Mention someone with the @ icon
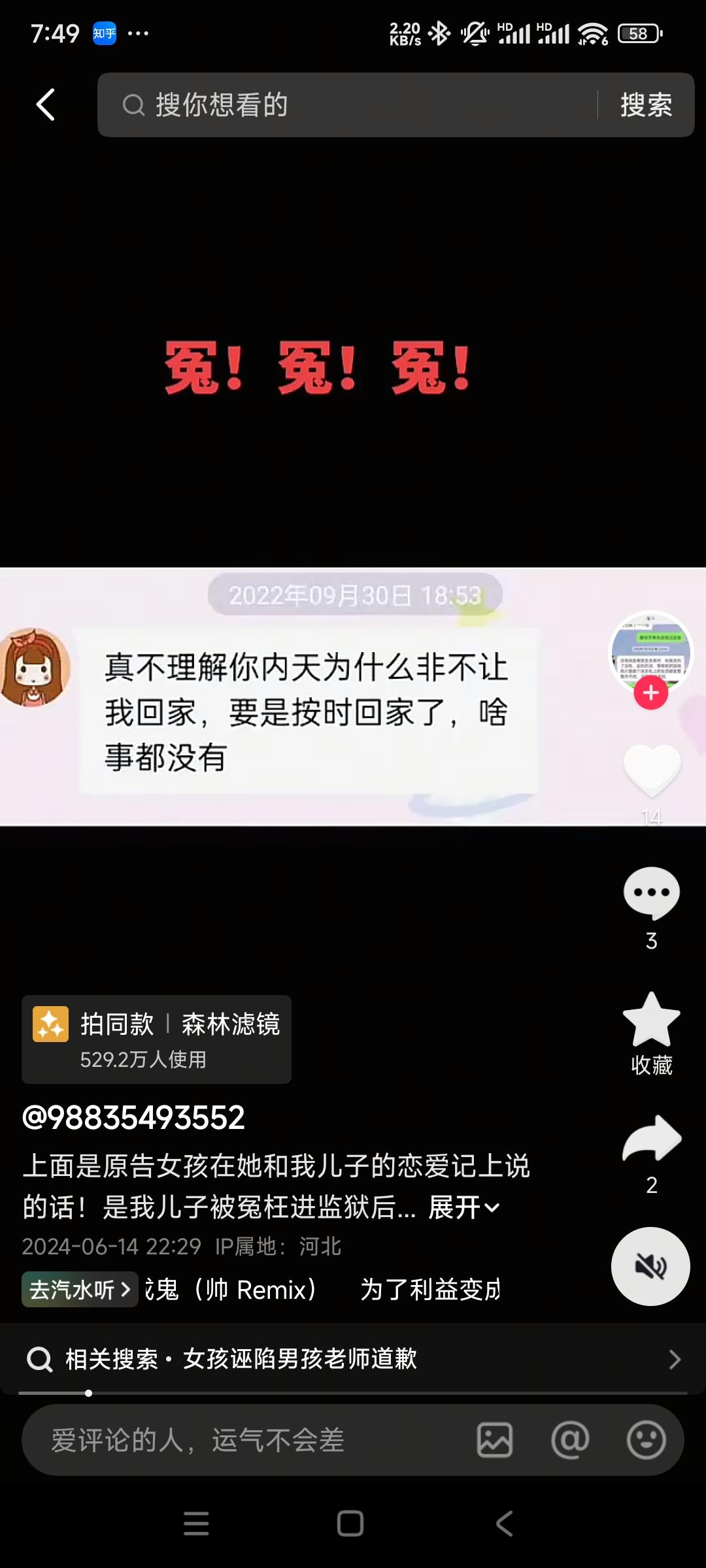Screen dimensions: 706x1568 click(x=570, y=1440)
